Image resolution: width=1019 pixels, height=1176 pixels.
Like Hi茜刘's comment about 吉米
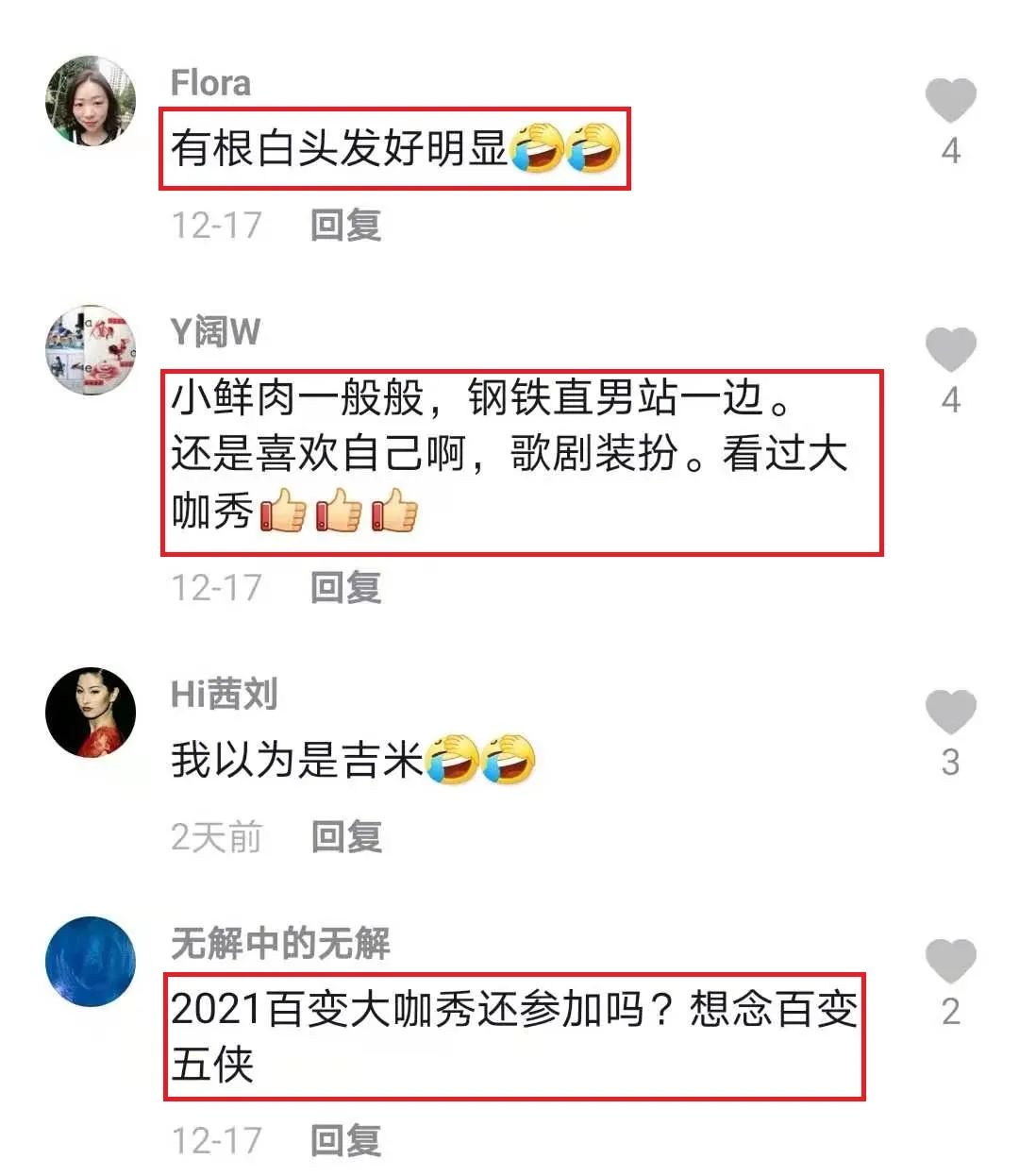click(x=949, y=712)
